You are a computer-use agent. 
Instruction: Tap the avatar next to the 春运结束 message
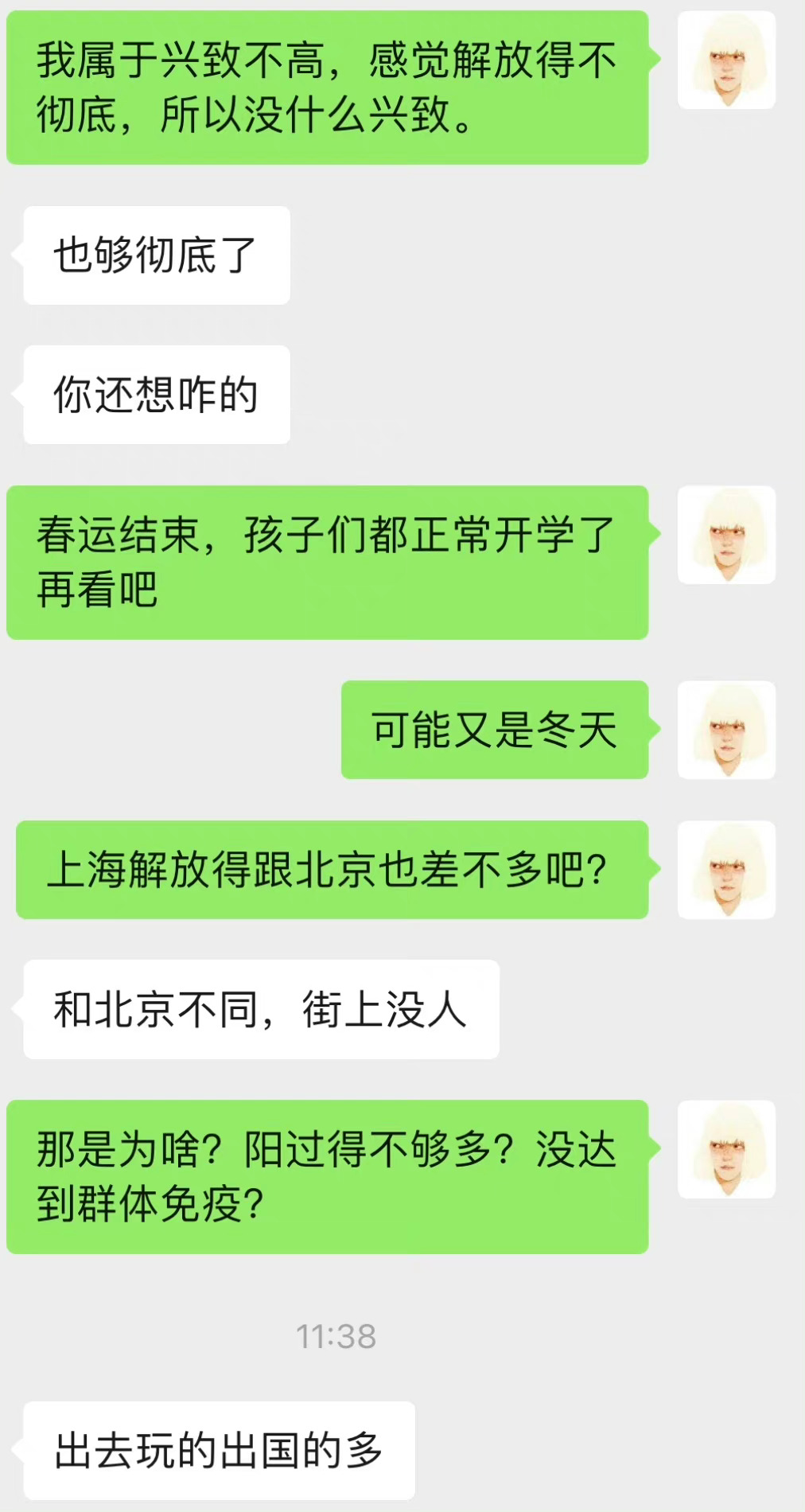point(726,535)
